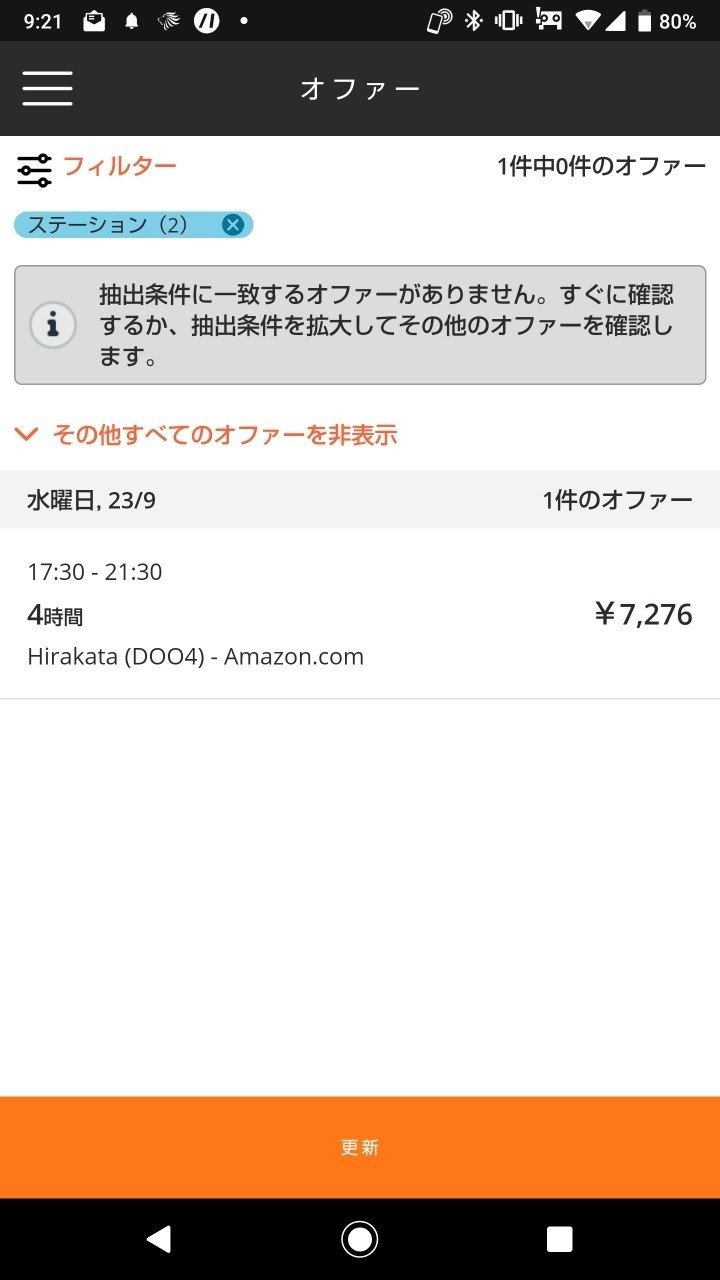The image size is (720, 1280).
Task: Tap the orange 更新 refresh button
Action: (360, 1147)
